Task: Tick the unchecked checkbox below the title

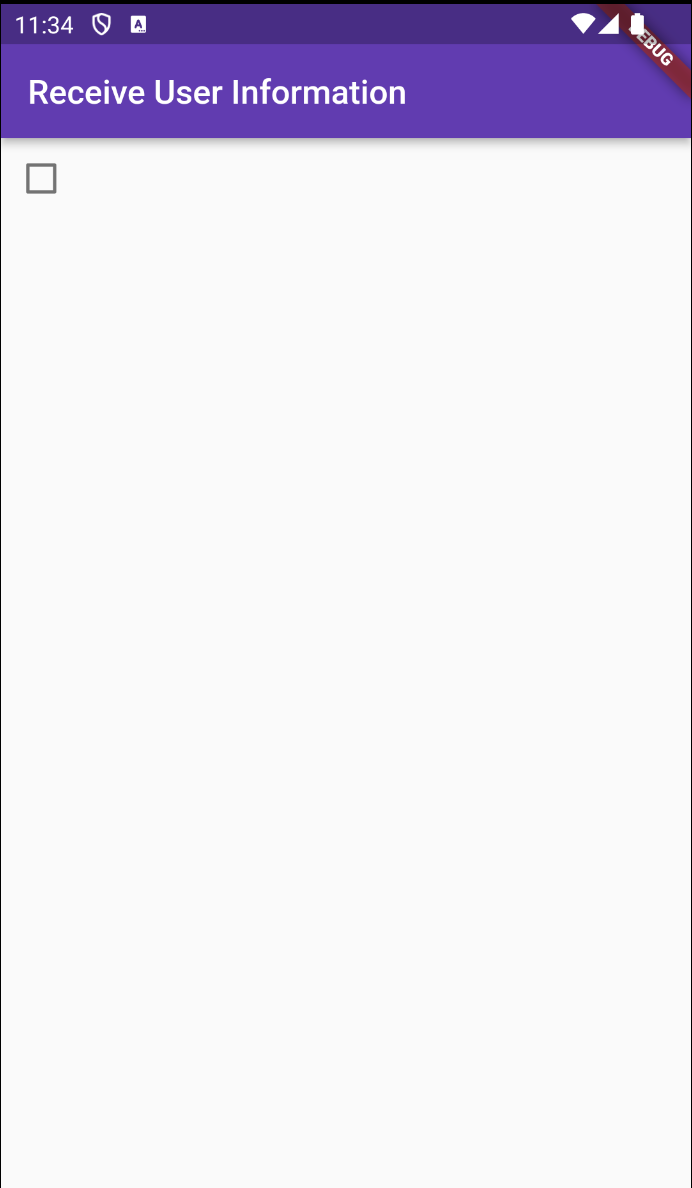Action: tap(41, 179)
